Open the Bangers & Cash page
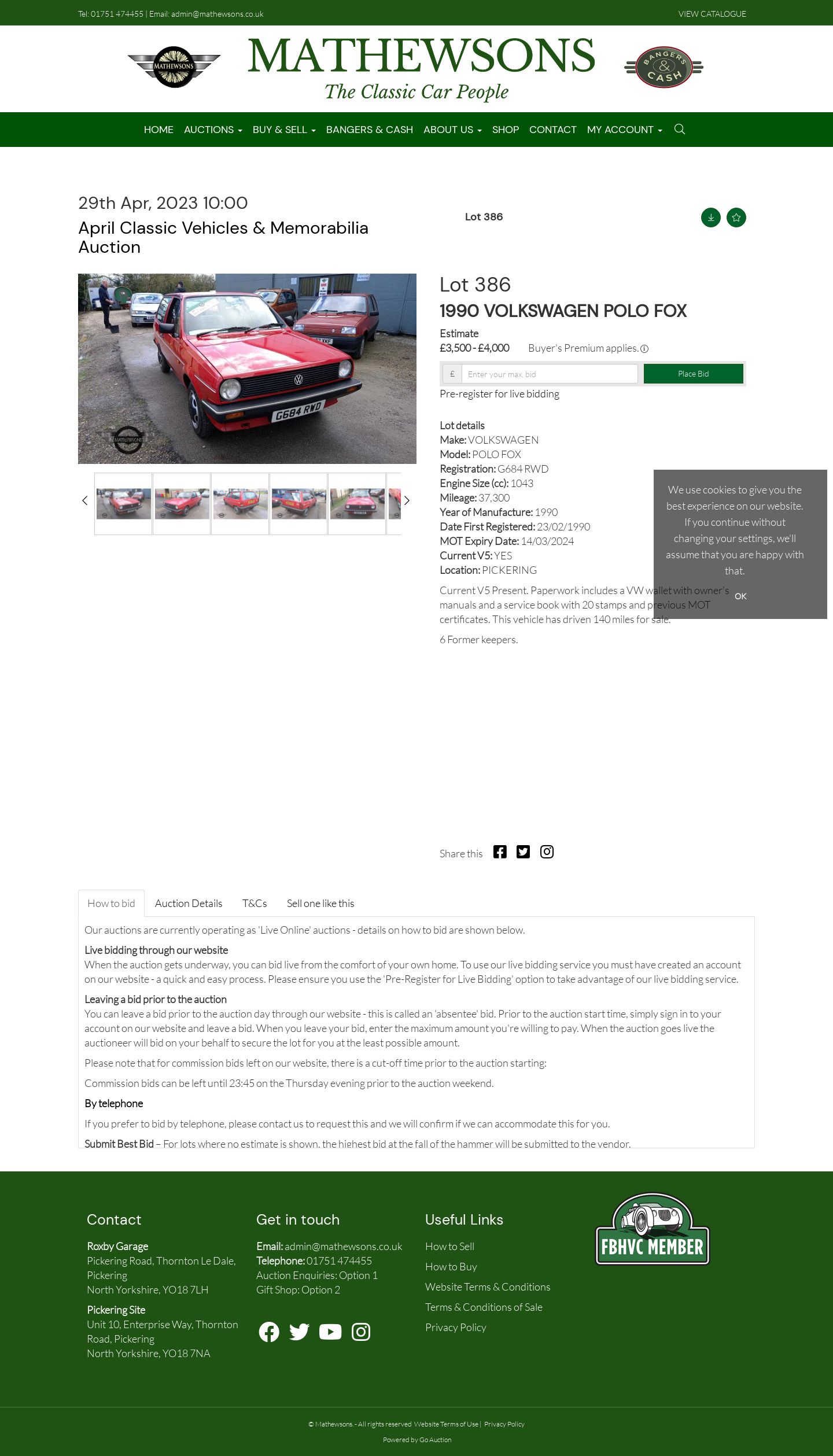Image resolution: width=833 pixels, height=1456 pixels. pos(369,130)
